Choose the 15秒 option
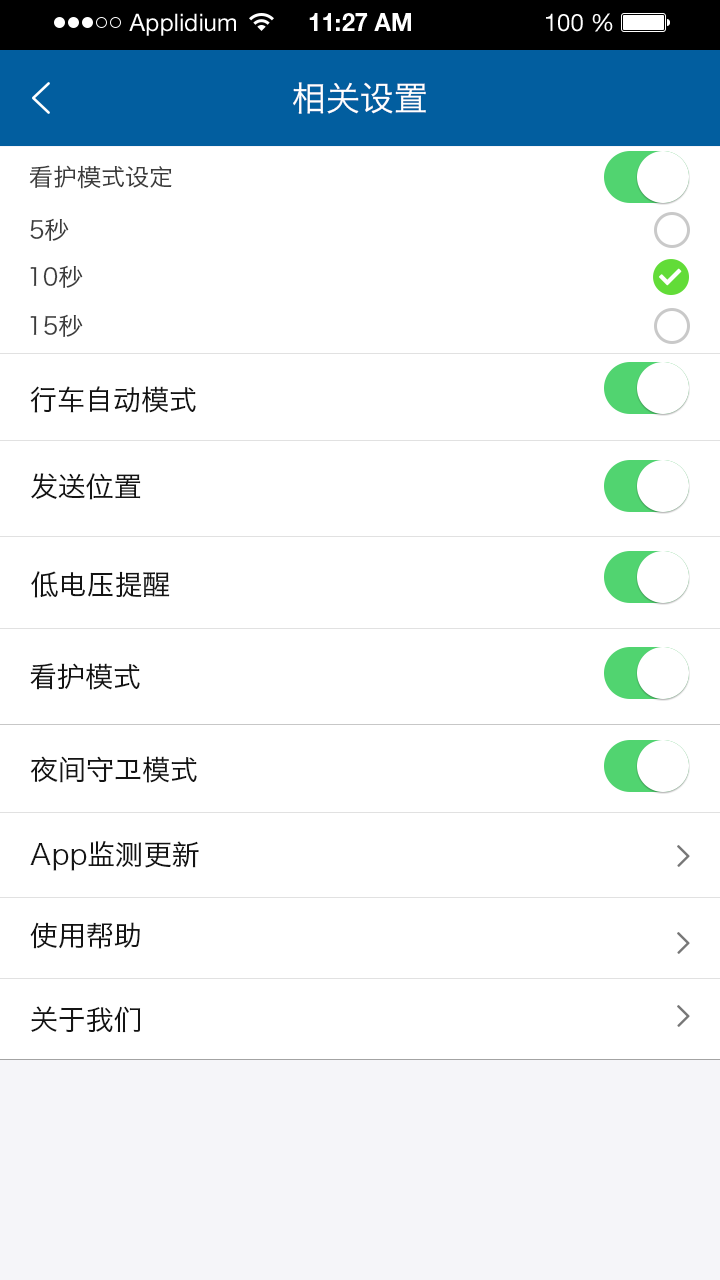The width and height of the screenshot is (720, 1280). point(671,326)
